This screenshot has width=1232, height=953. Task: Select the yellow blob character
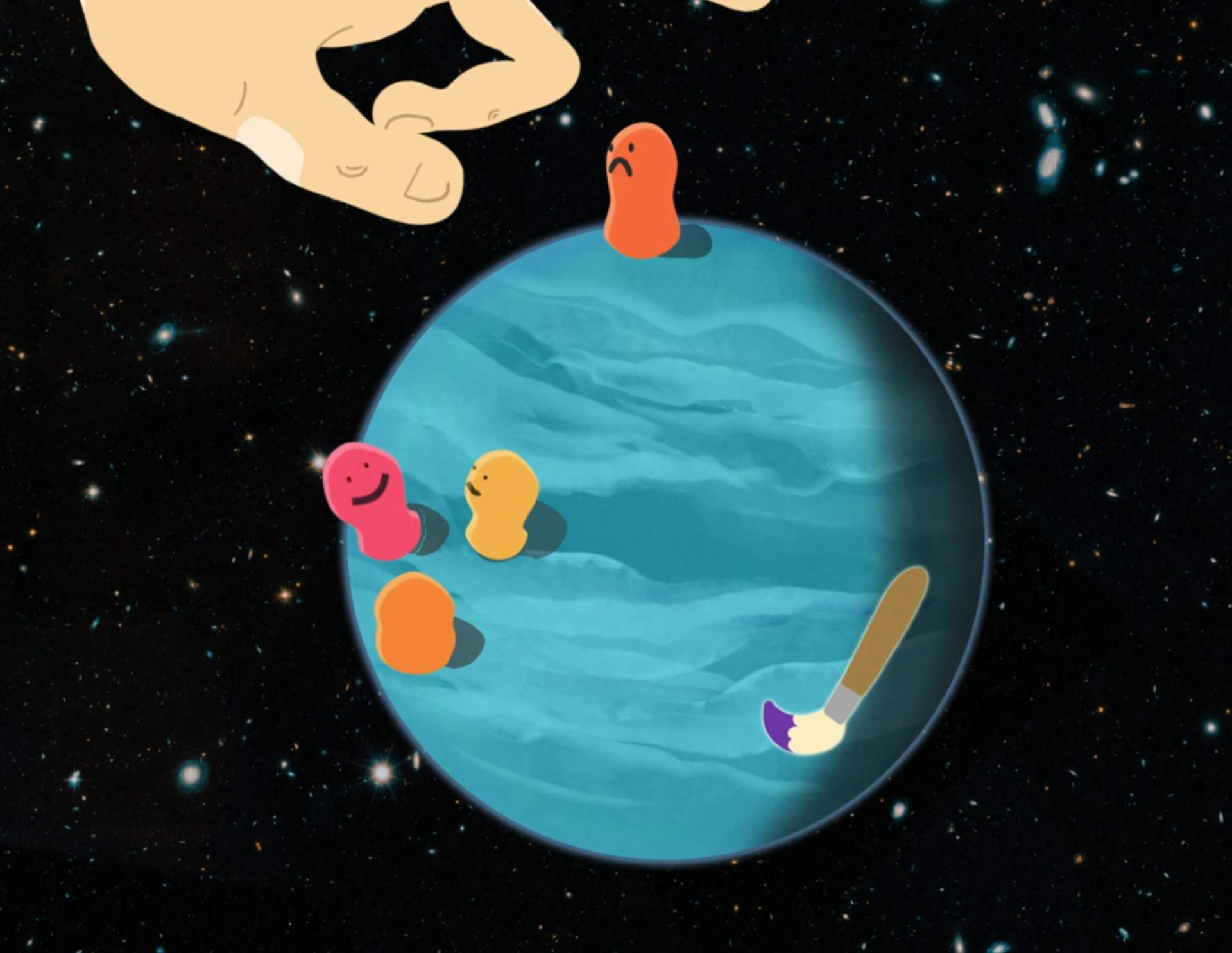[501, 504]
